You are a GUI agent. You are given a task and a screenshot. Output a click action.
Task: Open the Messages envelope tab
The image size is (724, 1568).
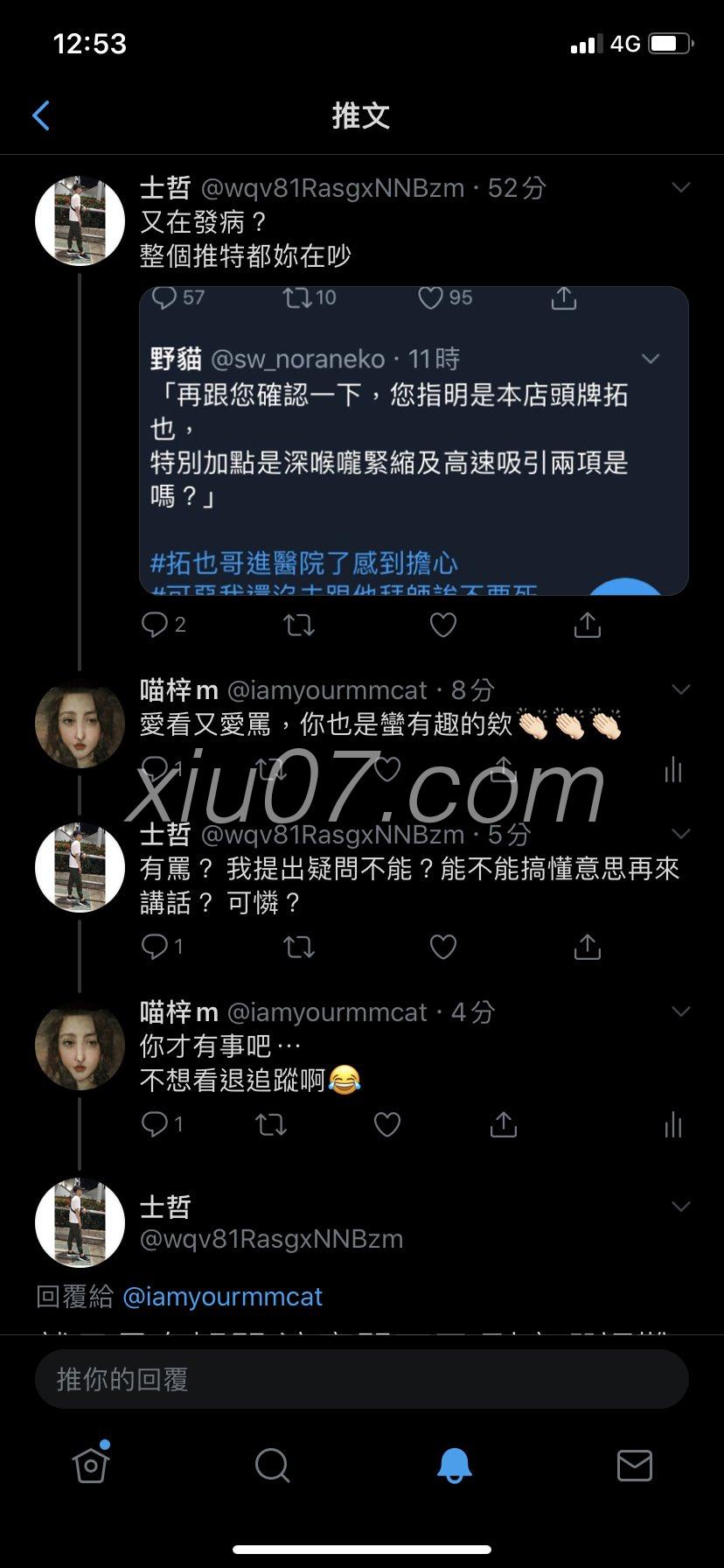click(634, 1465)
